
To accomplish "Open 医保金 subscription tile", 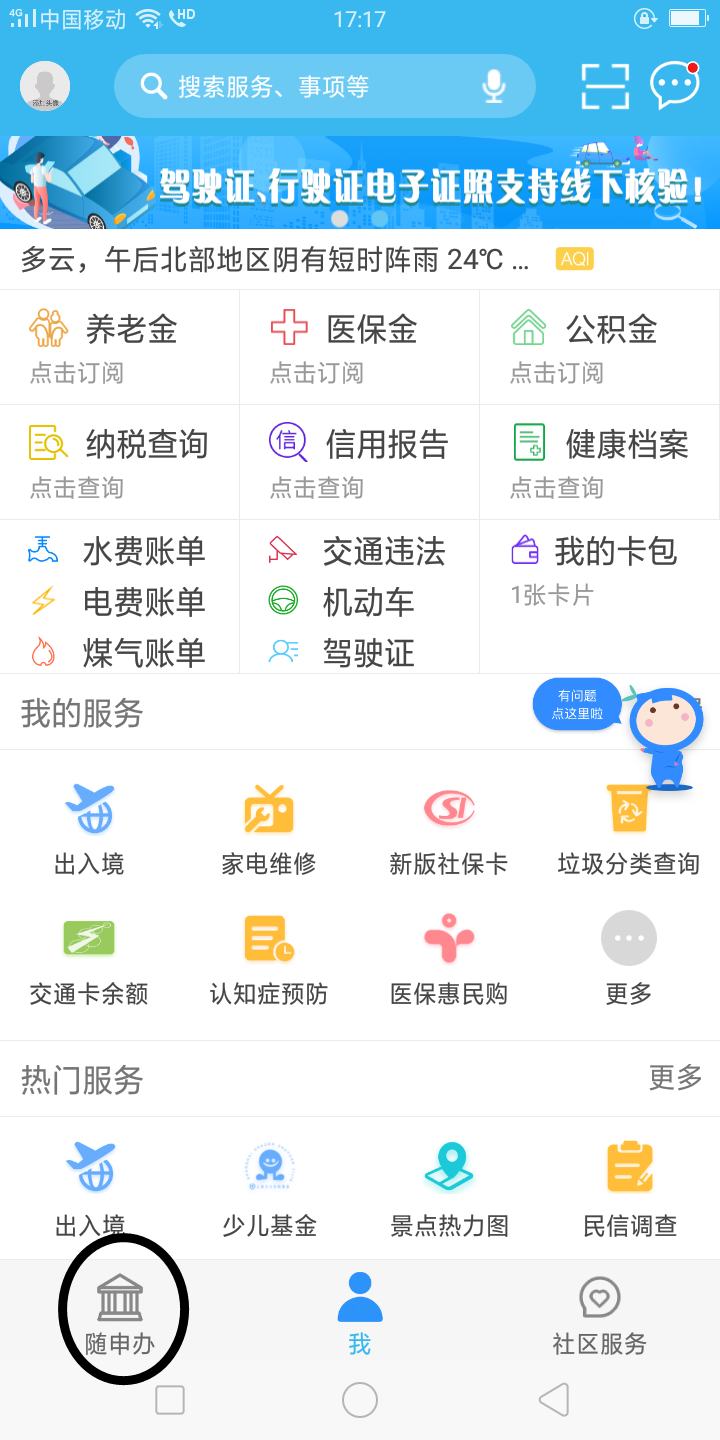I will [x=360, y=347].
